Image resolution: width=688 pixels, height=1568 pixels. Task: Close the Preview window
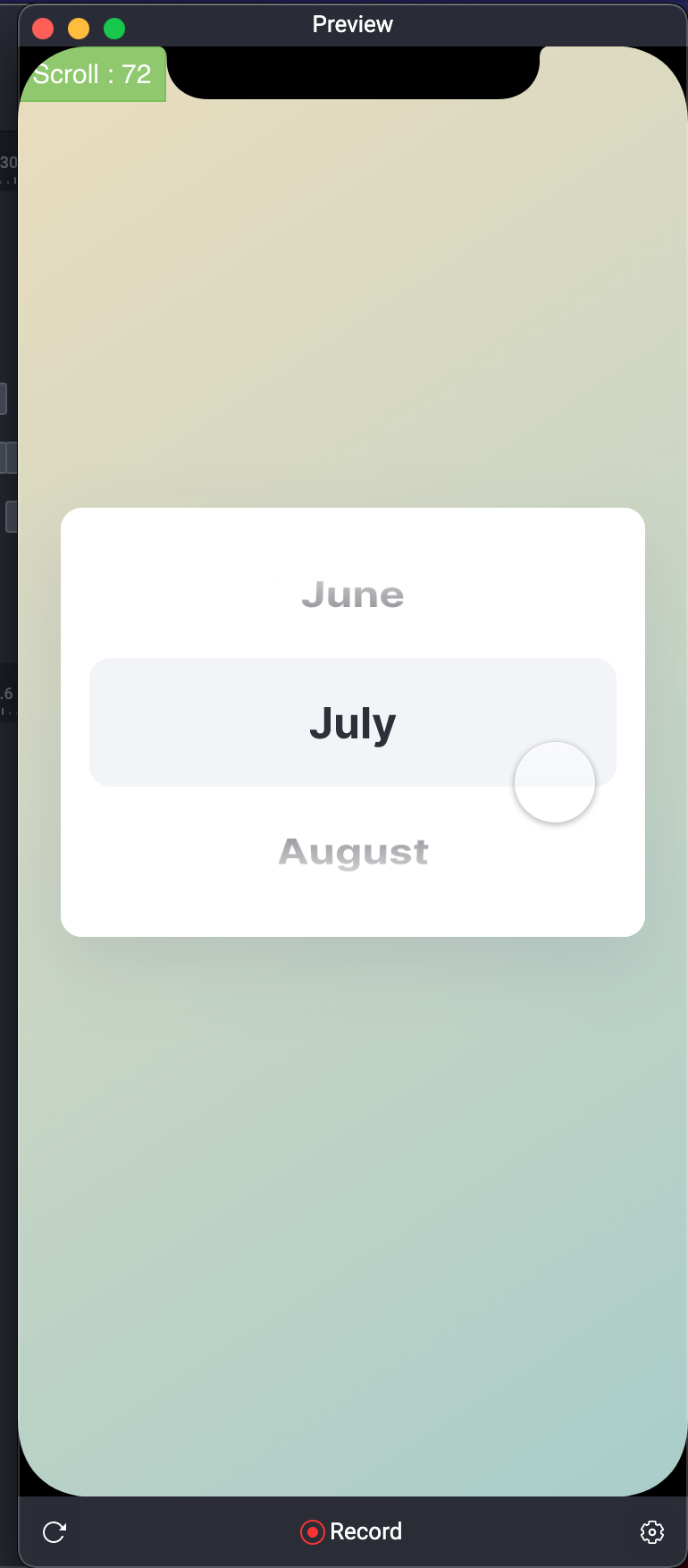click(43, 29)
